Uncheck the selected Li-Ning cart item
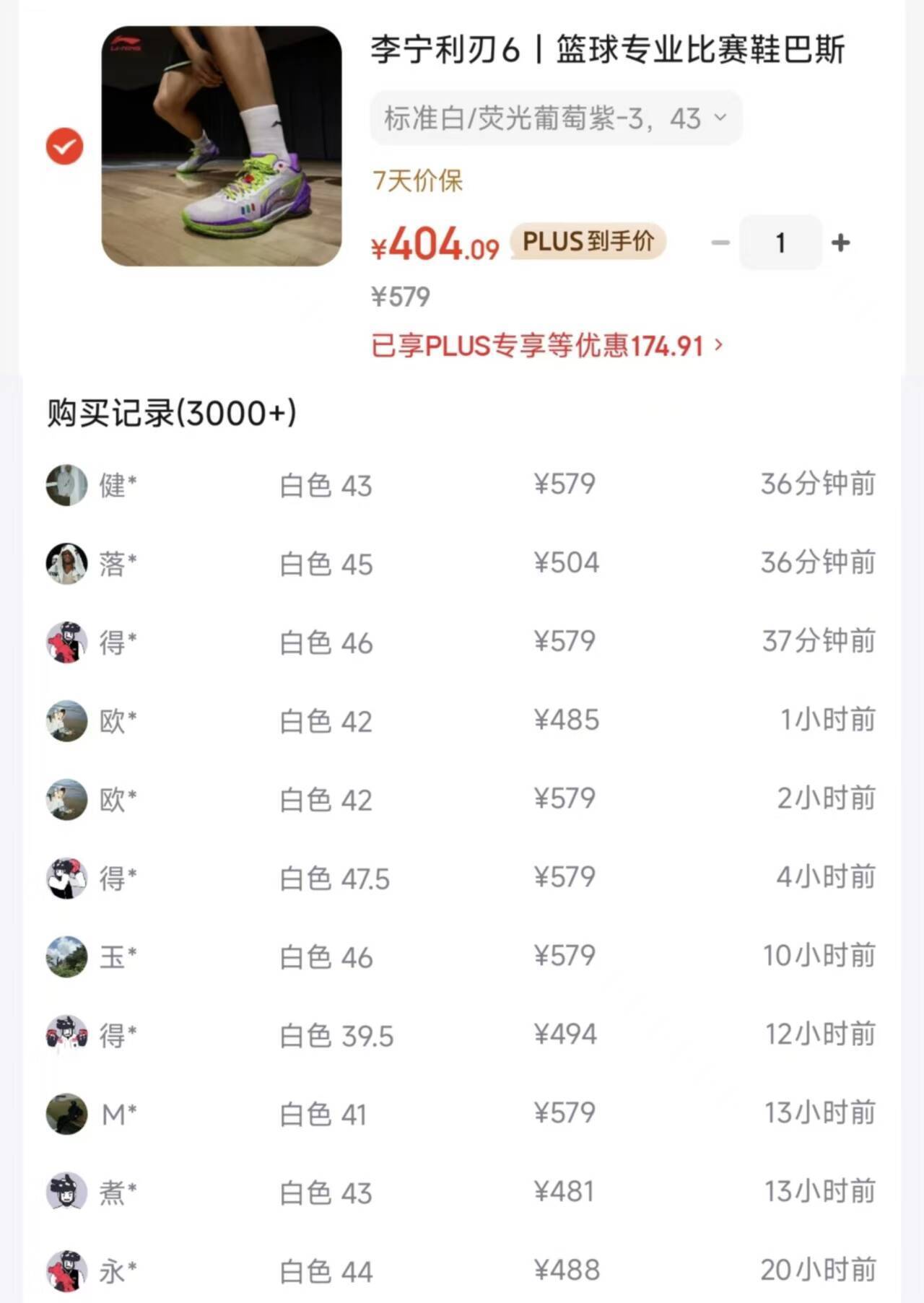The image size is (924, 1303). [65, 147]
